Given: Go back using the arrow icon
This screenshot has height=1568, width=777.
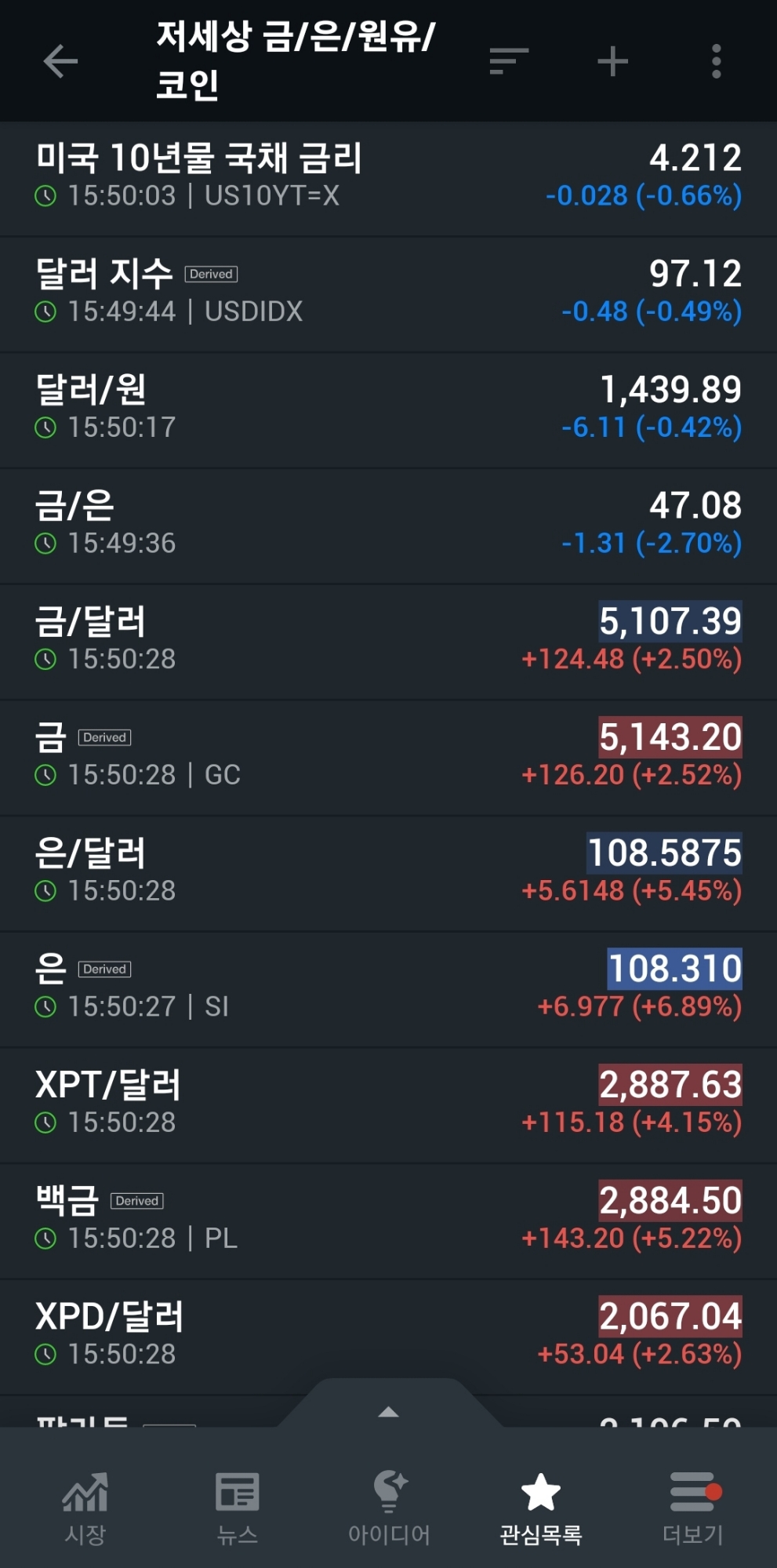Looking at the screenshot, I should click(60, 61).
